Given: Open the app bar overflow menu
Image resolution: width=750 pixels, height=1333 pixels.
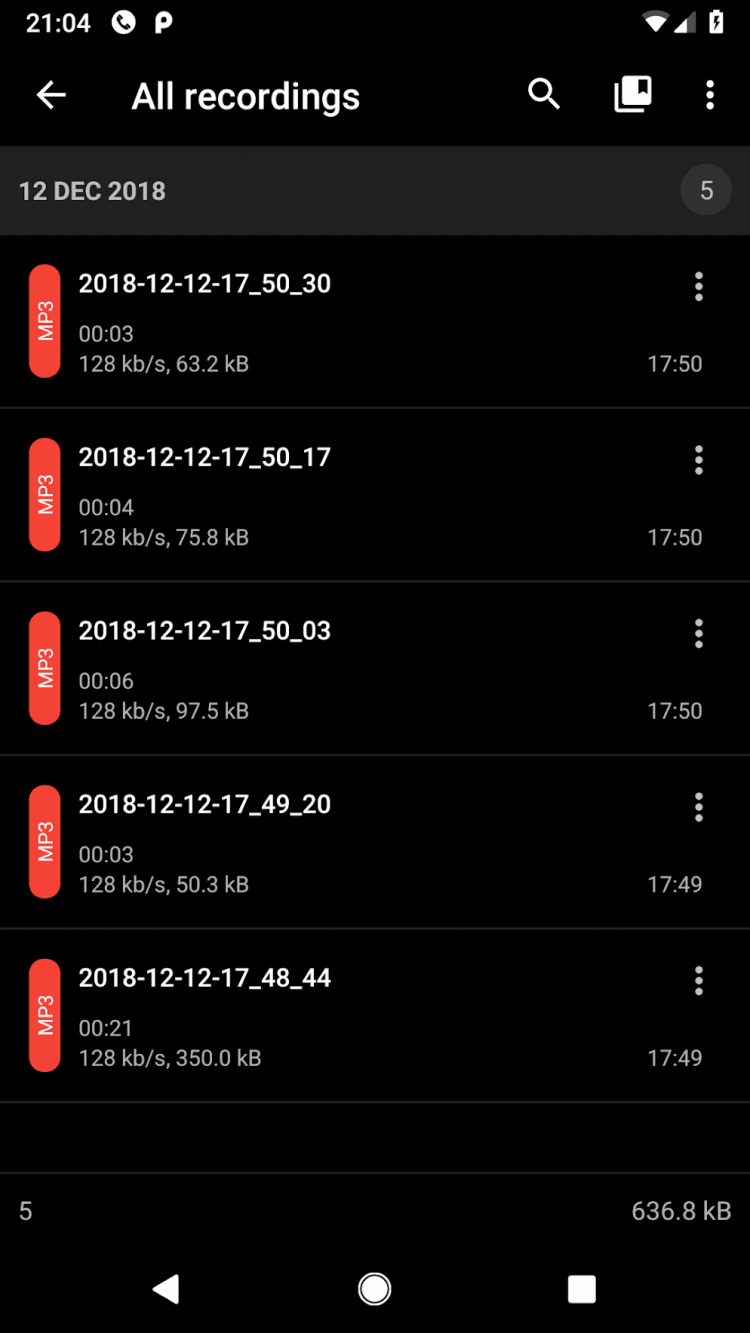Looking at the screenshot, I should click(709, 95).
